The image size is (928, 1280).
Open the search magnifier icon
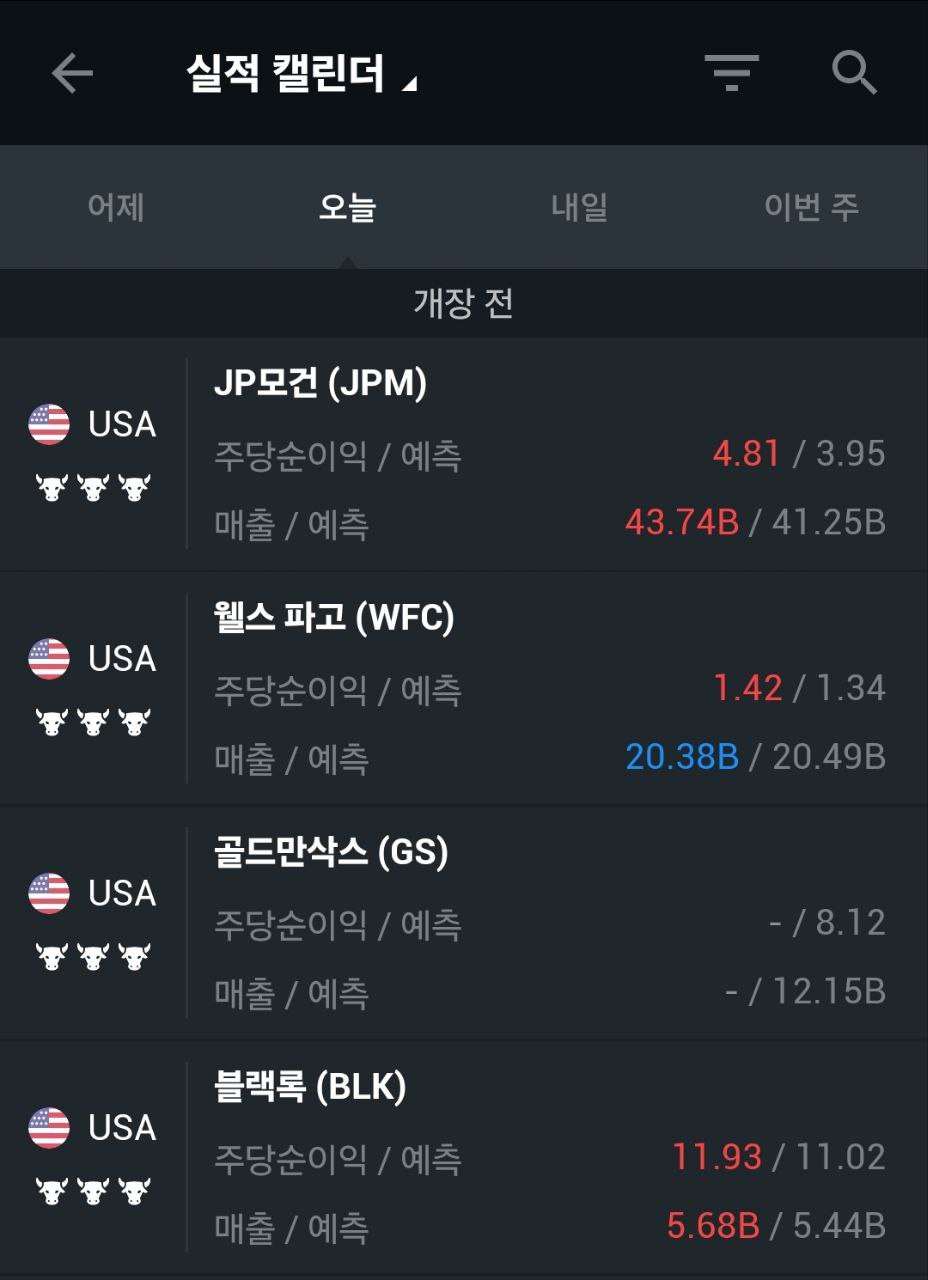point(854,73)
